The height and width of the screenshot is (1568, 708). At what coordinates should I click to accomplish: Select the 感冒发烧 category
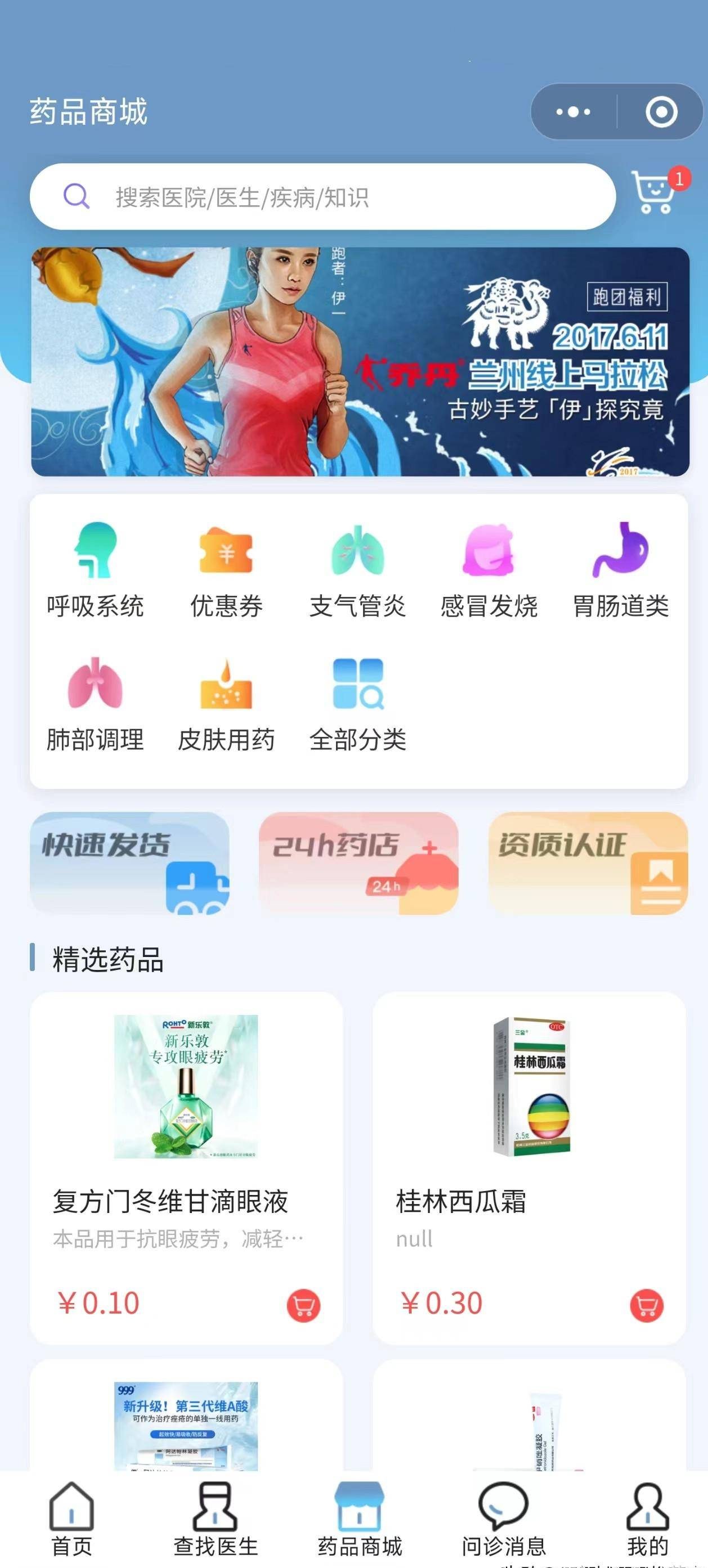(489, 570)
